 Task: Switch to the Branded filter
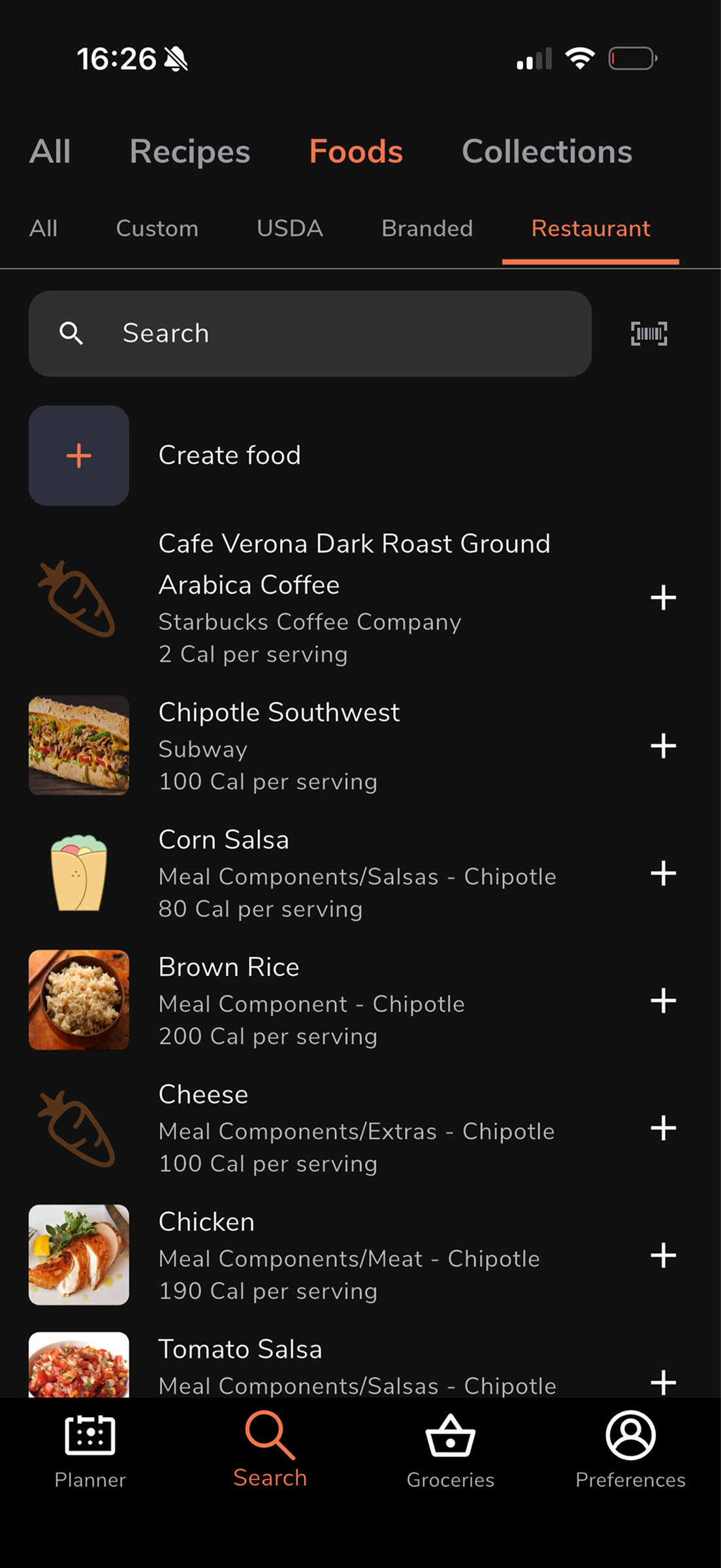coord(426,229)
